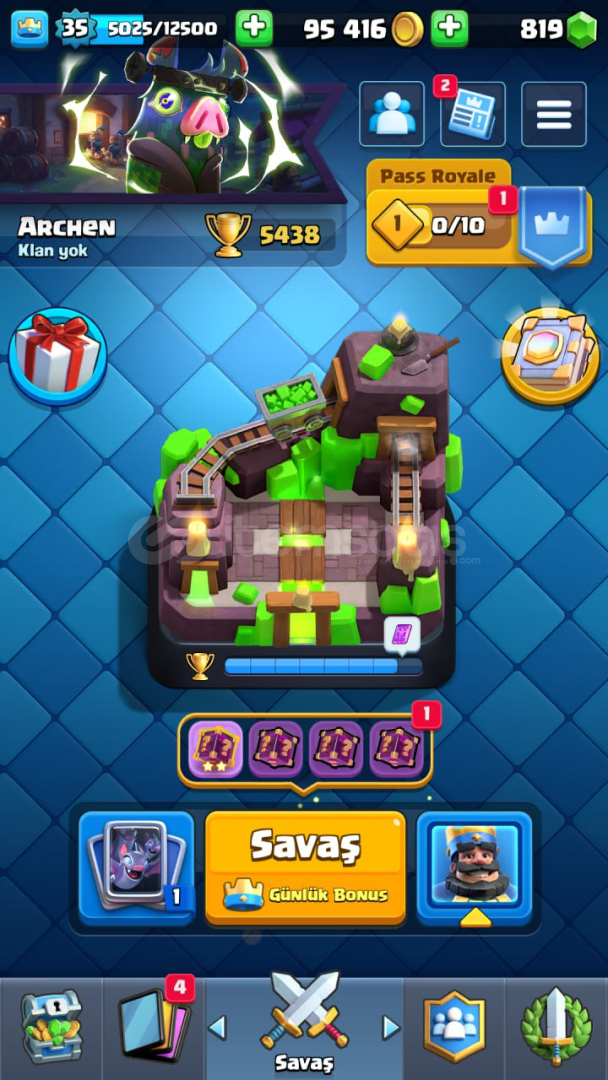This screenshot has height=1080, width=608.
Task: Add more gold with the plus button
Action: coord(450,28)
